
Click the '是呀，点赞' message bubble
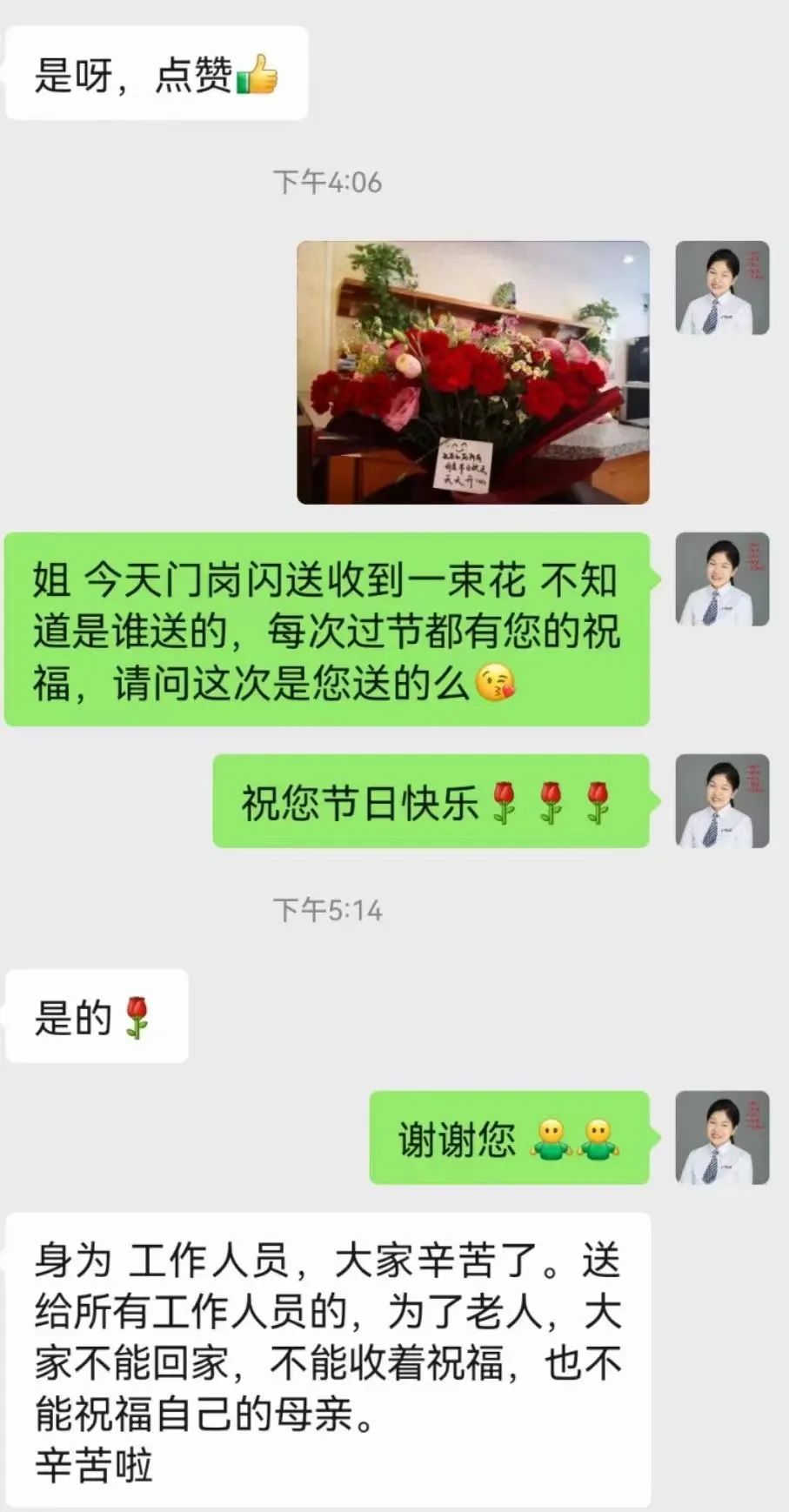pos(157,76)
